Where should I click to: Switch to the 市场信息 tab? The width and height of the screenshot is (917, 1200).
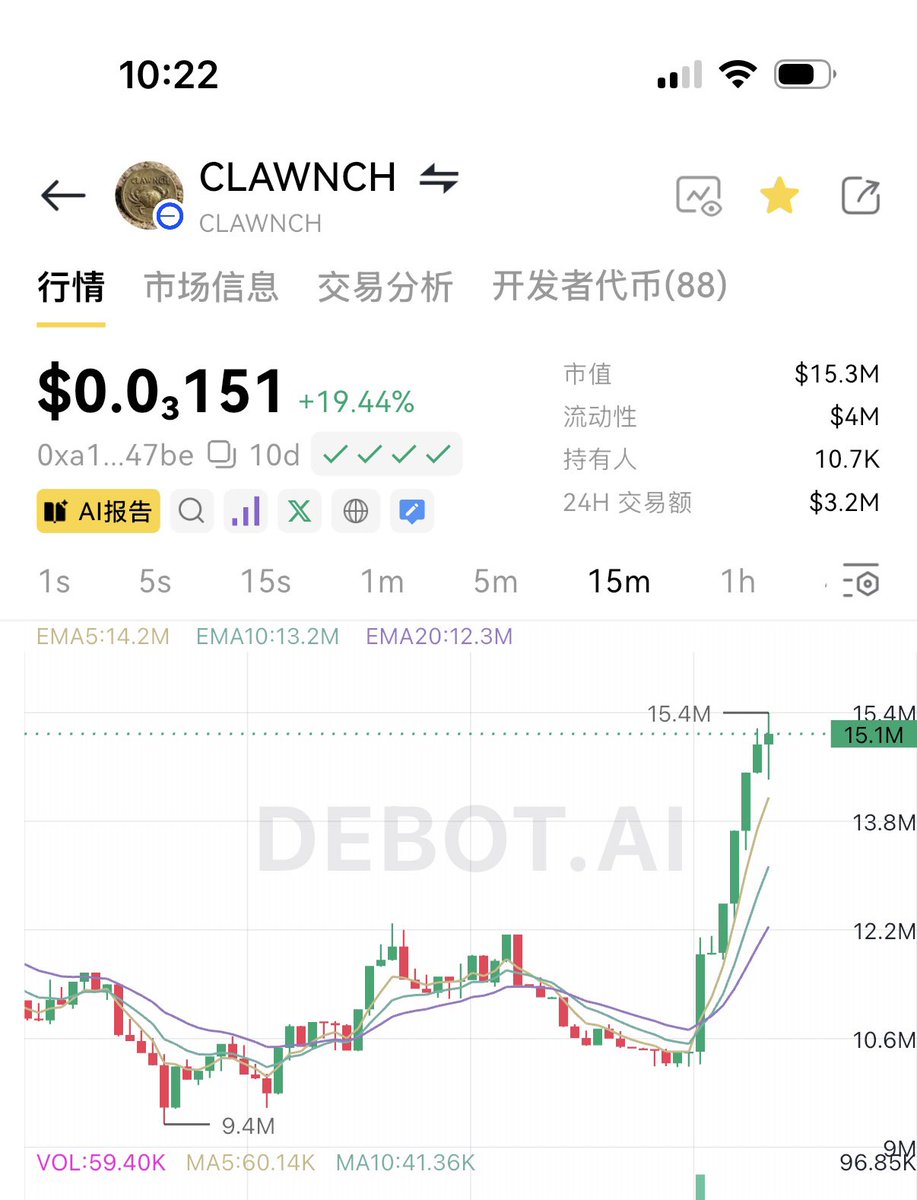[x=211, y=287]
